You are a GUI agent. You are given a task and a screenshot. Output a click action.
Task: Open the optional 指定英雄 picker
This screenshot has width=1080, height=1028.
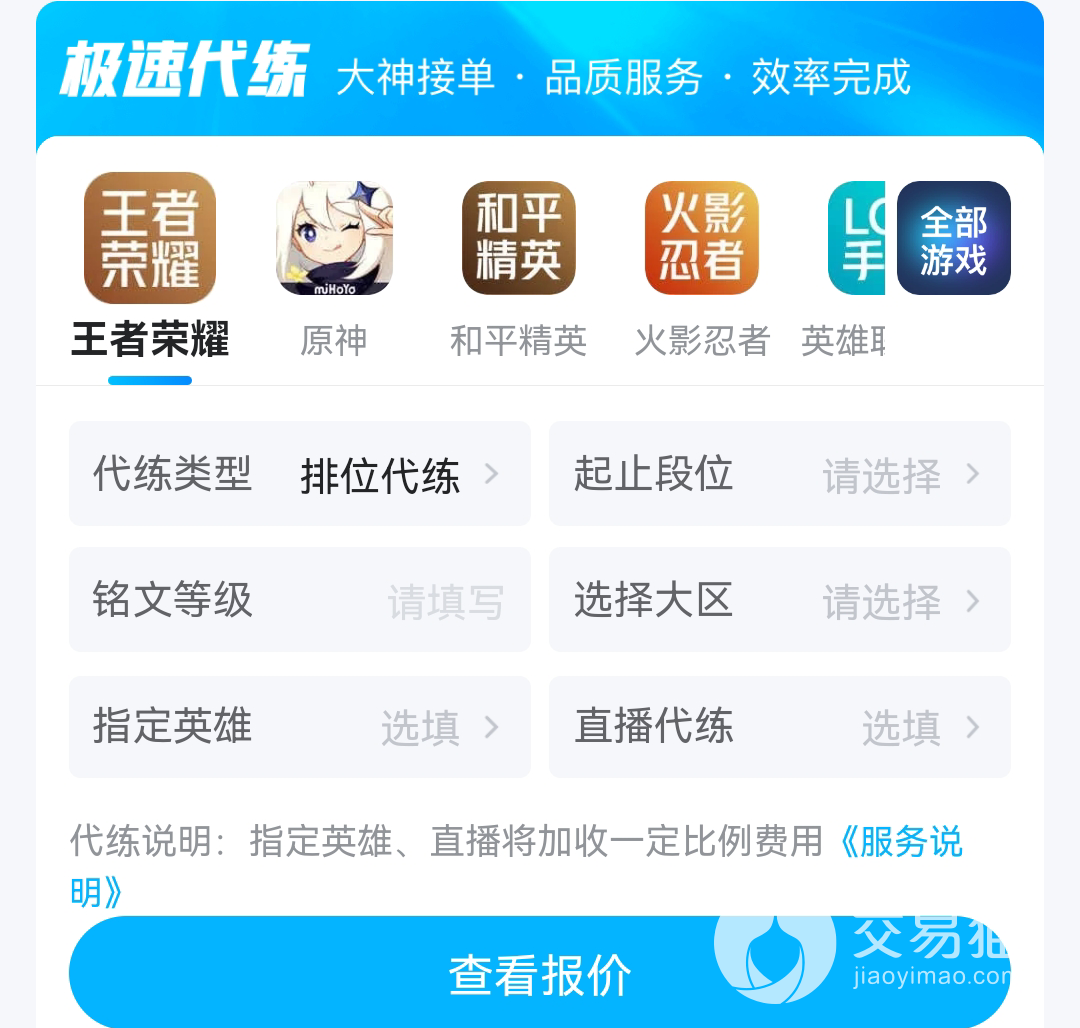299,727
